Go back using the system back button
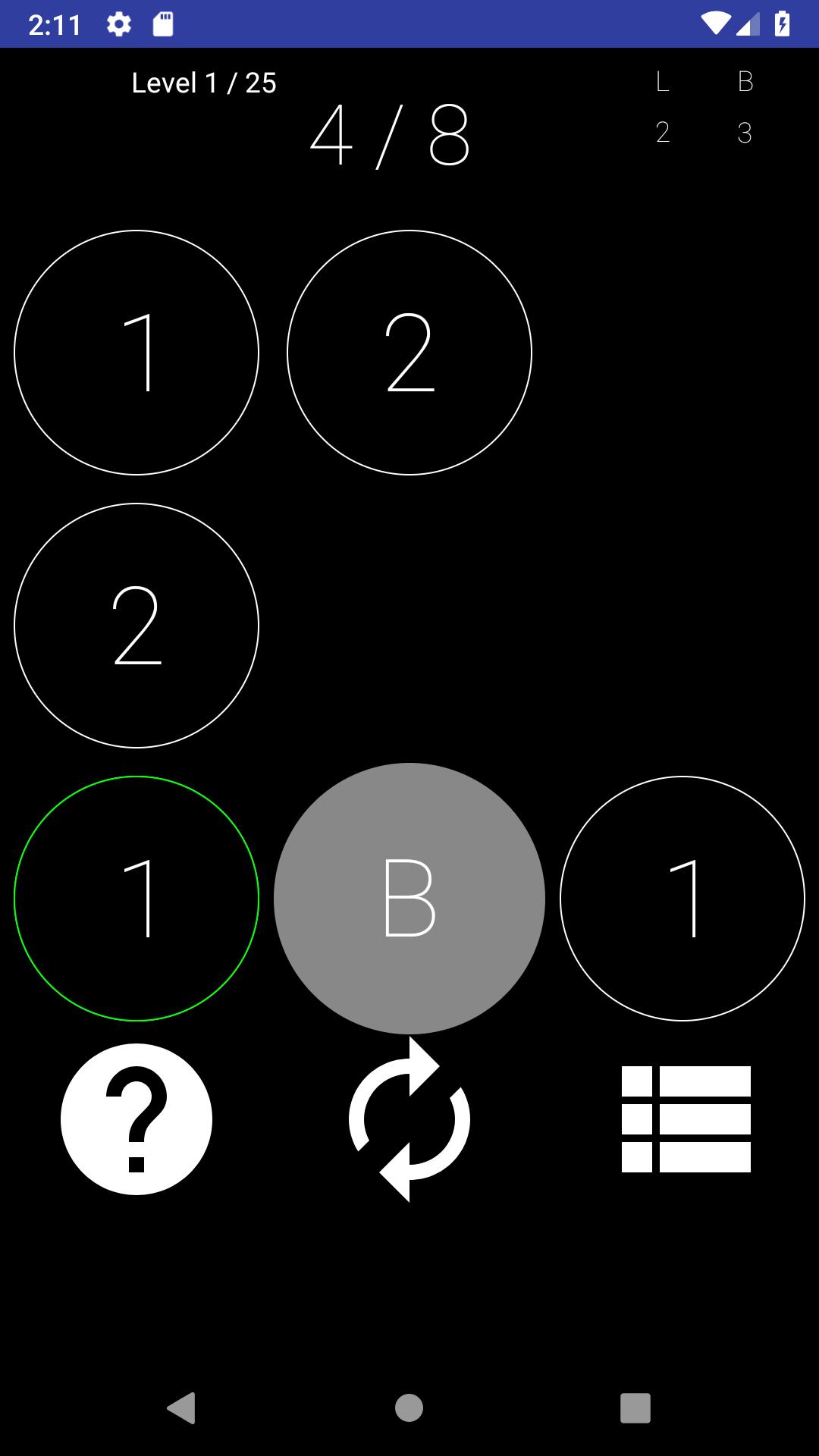Screen dimensions: 819x1456 click(181, 1408)
